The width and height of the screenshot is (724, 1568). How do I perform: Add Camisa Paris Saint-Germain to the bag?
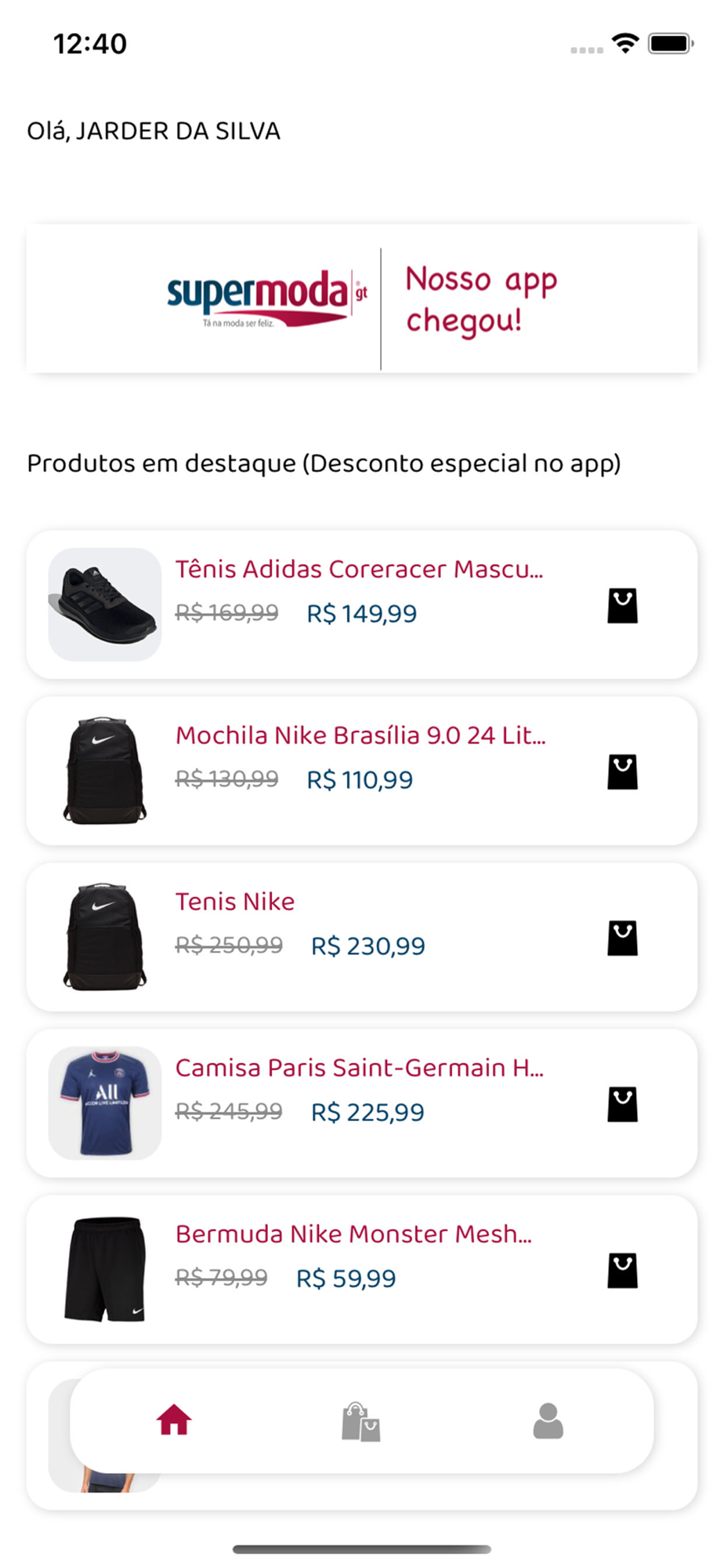pyautogui.click(x=622, y=1104)
